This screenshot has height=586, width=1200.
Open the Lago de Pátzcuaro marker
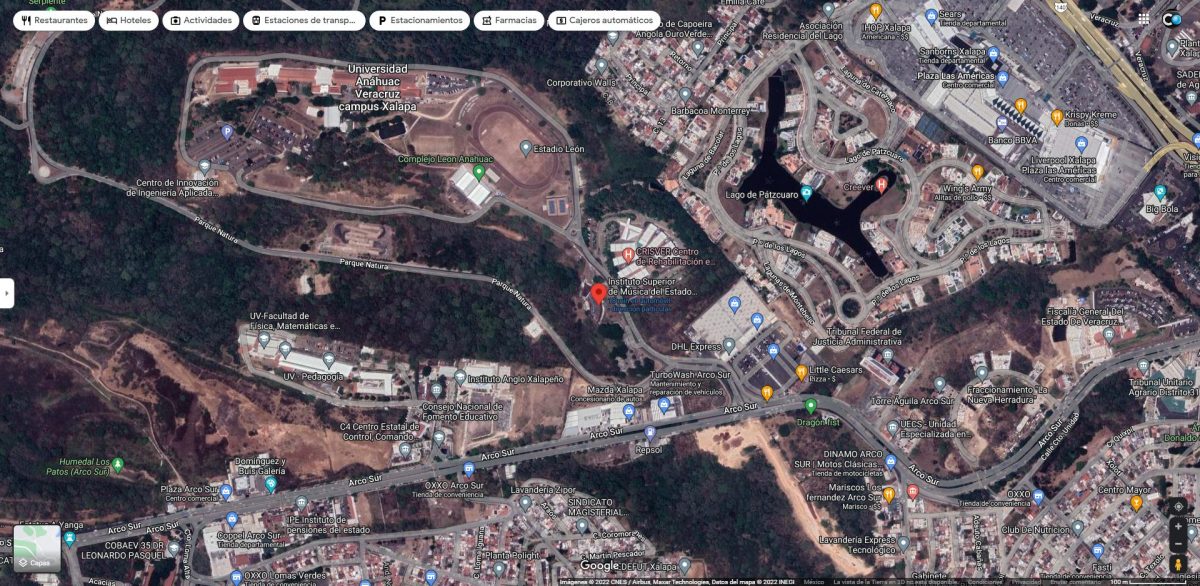[x=806, y=193]
